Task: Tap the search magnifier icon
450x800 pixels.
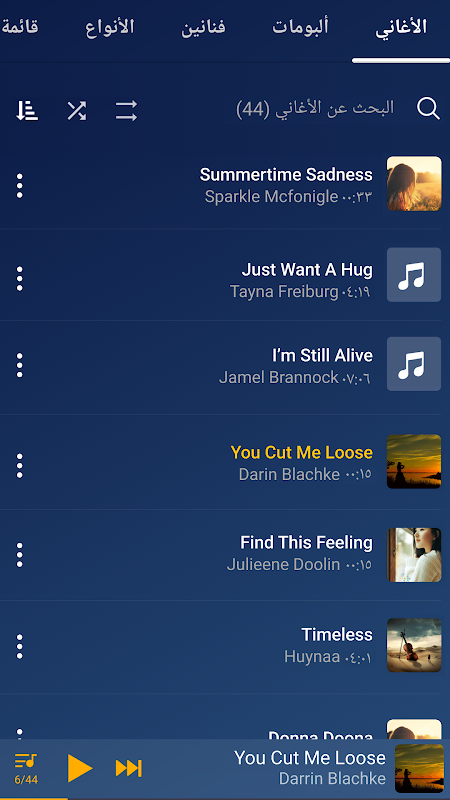Action: pos(428,109)
